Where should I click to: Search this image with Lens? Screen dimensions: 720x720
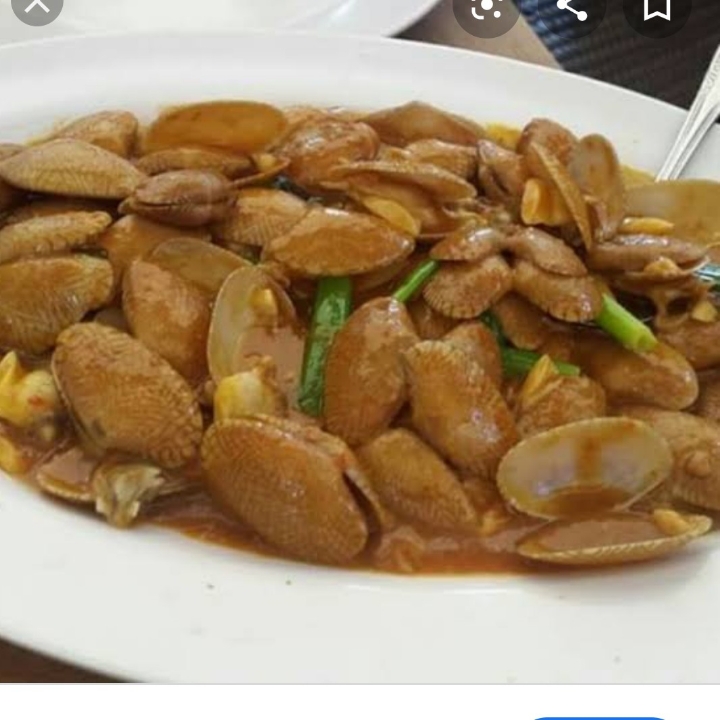tap(486, 6)
